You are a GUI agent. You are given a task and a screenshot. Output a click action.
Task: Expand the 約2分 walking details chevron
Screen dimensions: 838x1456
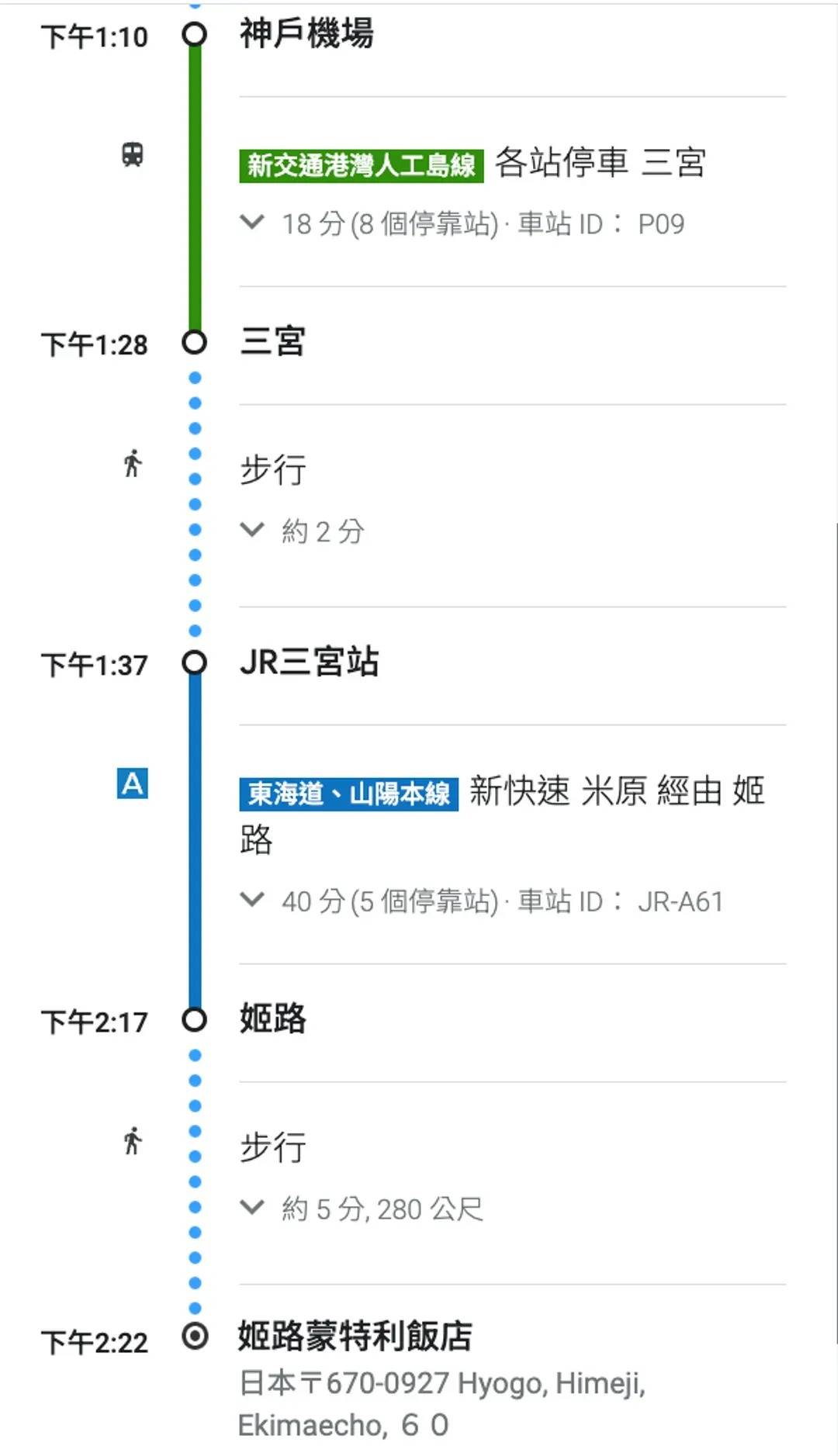252,531
